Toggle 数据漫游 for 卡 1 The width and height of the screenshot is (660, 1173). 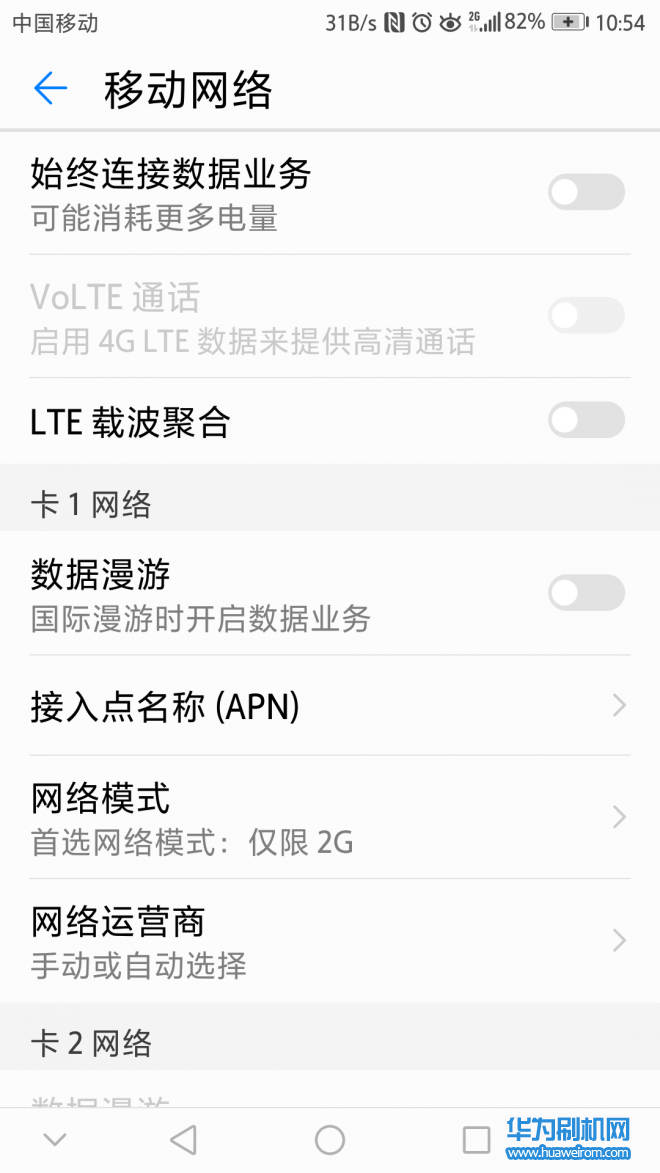(587, 592)
